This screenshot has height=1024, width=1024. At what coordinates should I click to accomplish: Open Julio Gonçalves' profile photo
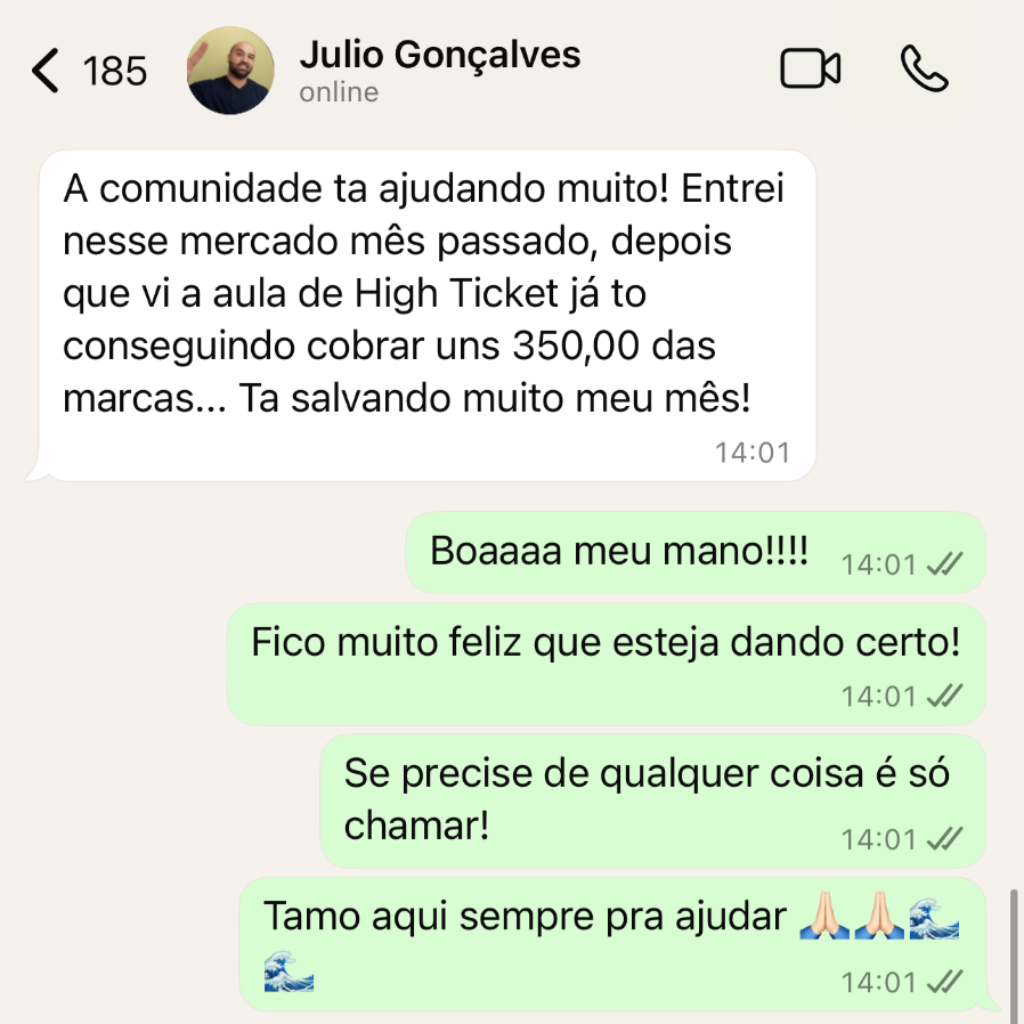pos(230,71)
